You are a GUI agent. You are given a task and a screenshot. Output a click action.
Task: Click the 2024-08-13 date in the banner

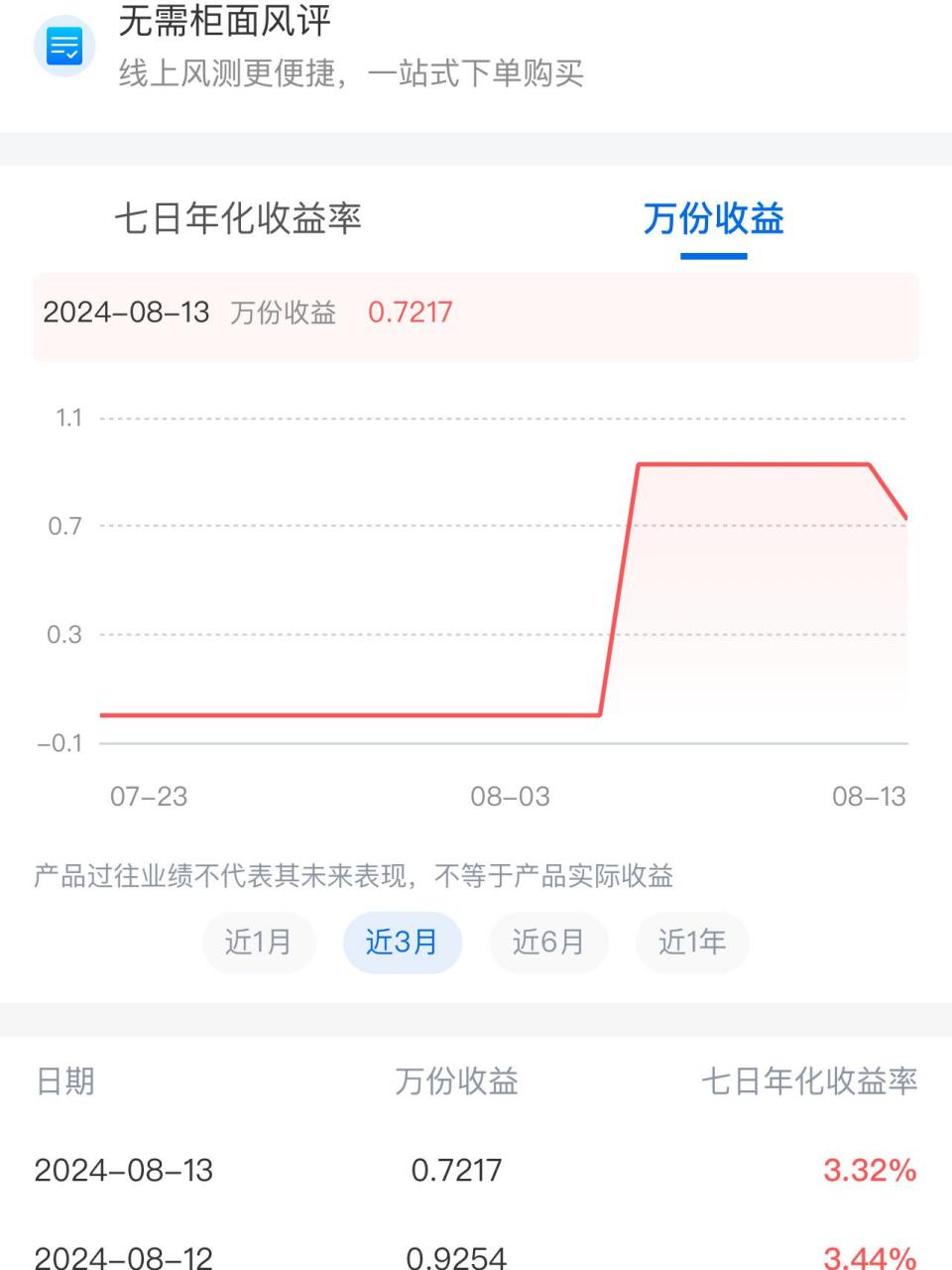(x=126, y=312)
